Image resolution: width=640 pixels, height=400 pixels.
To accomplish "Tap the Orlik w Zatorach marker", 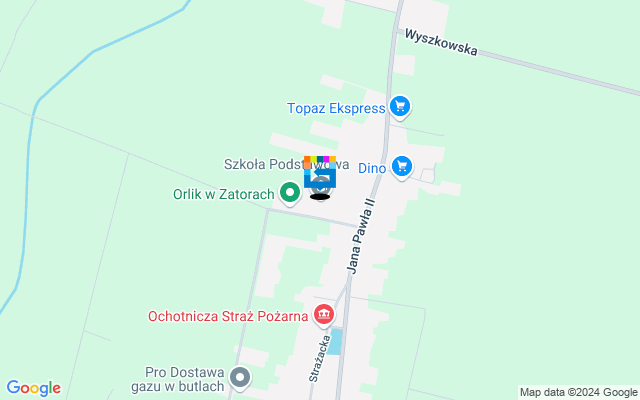I will click(x=290, y=191).
